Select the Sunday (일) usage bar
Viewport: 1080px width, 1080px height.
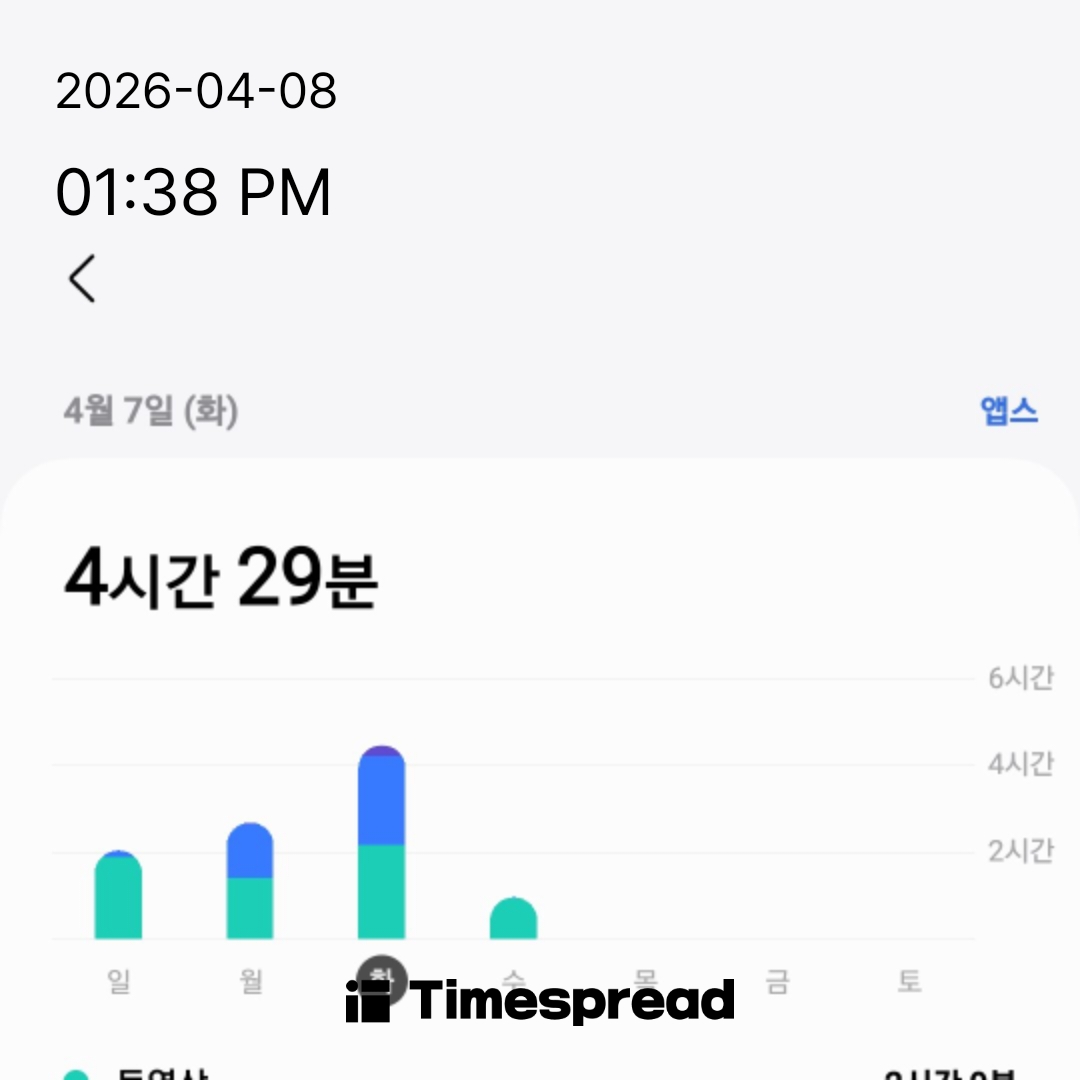coord(118,896)
